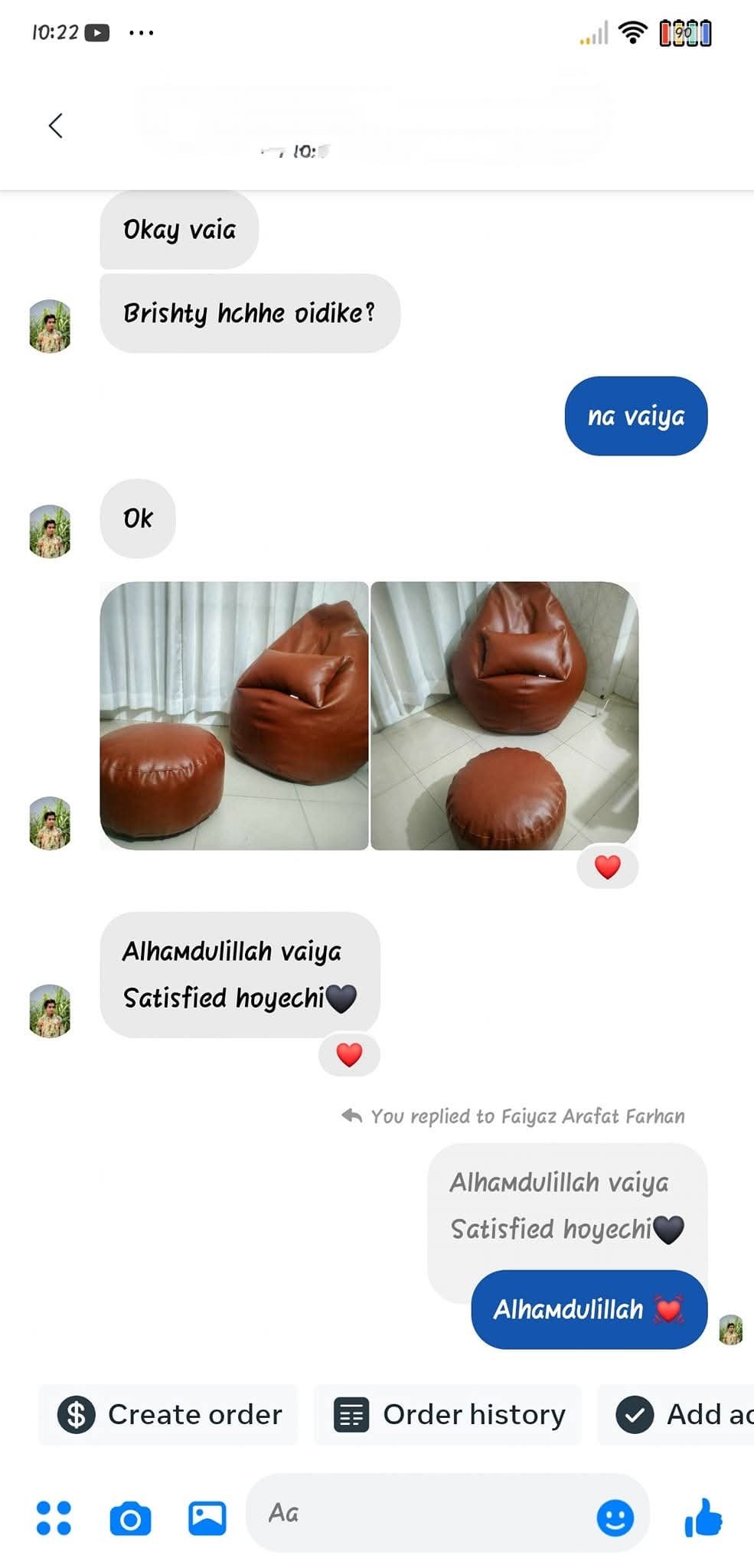
Task: Open the four-dot more options menu
Action: [54, 1517]
